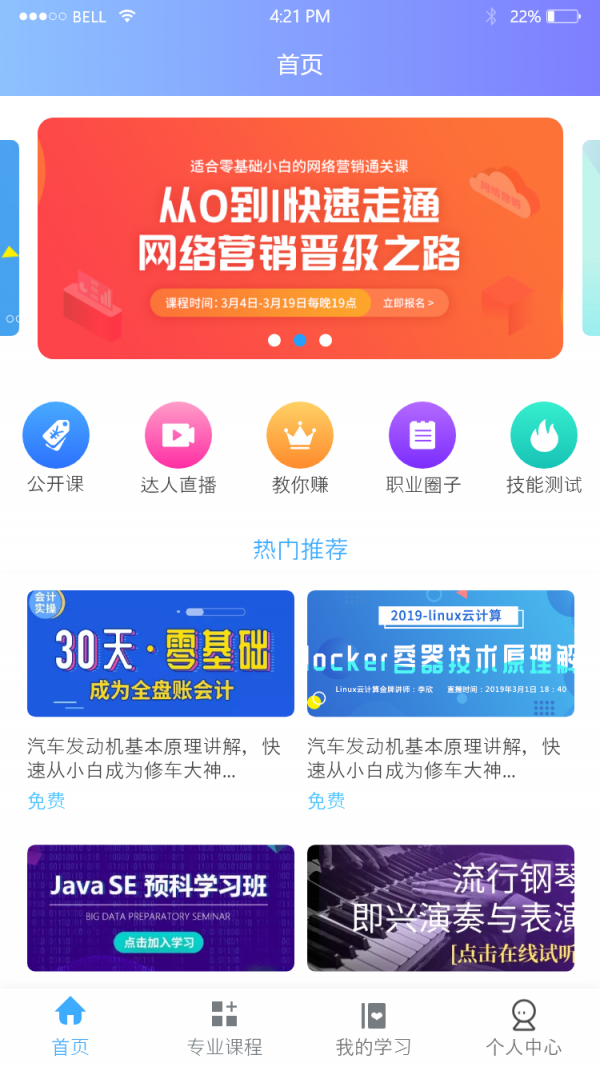Switch to the 我的学习 tab
The image size is (600, 1067).
click(x=373, y=1027)
